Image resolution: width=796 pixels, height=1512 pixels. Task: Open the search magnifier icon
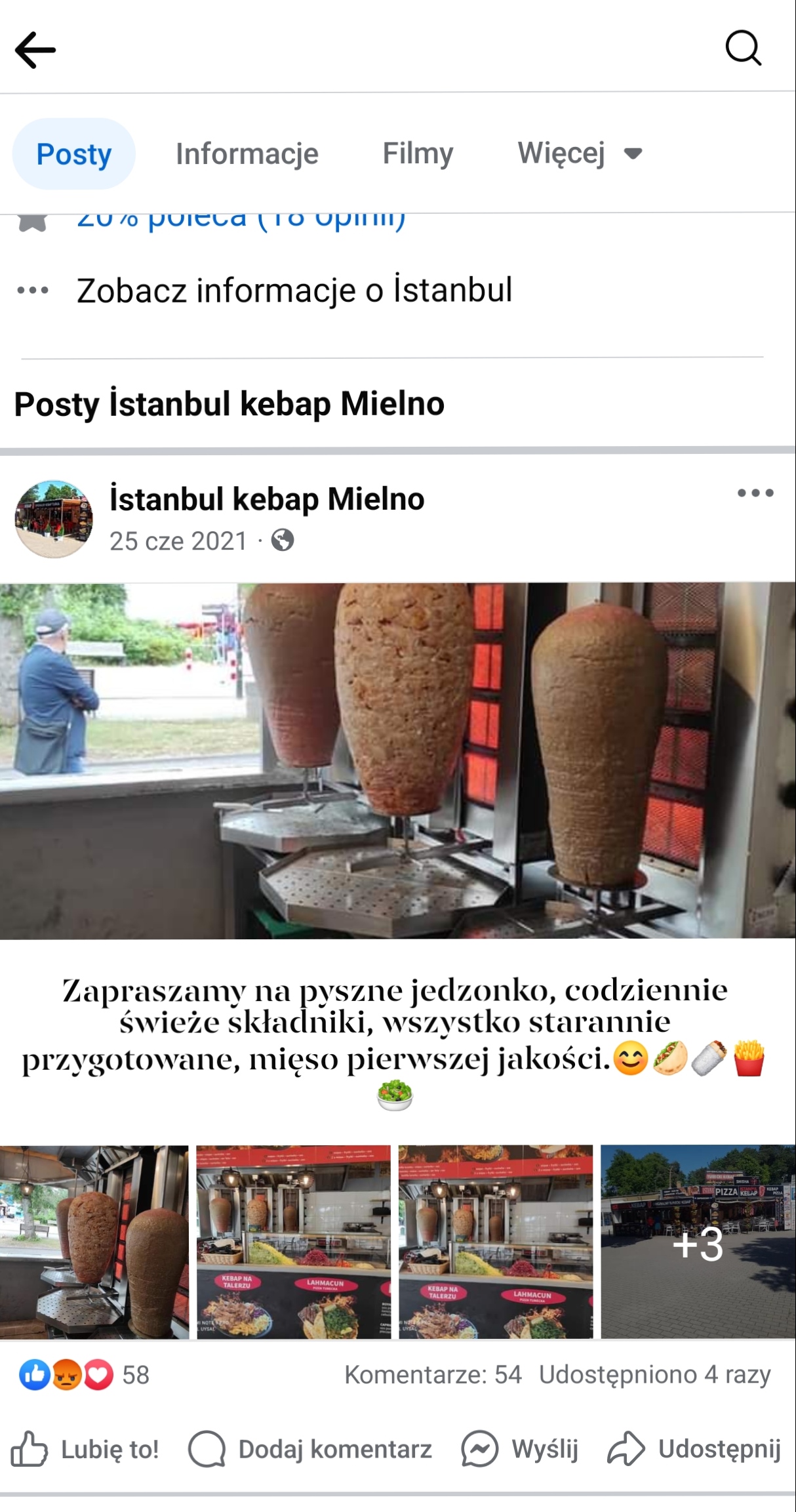point(743,48)
